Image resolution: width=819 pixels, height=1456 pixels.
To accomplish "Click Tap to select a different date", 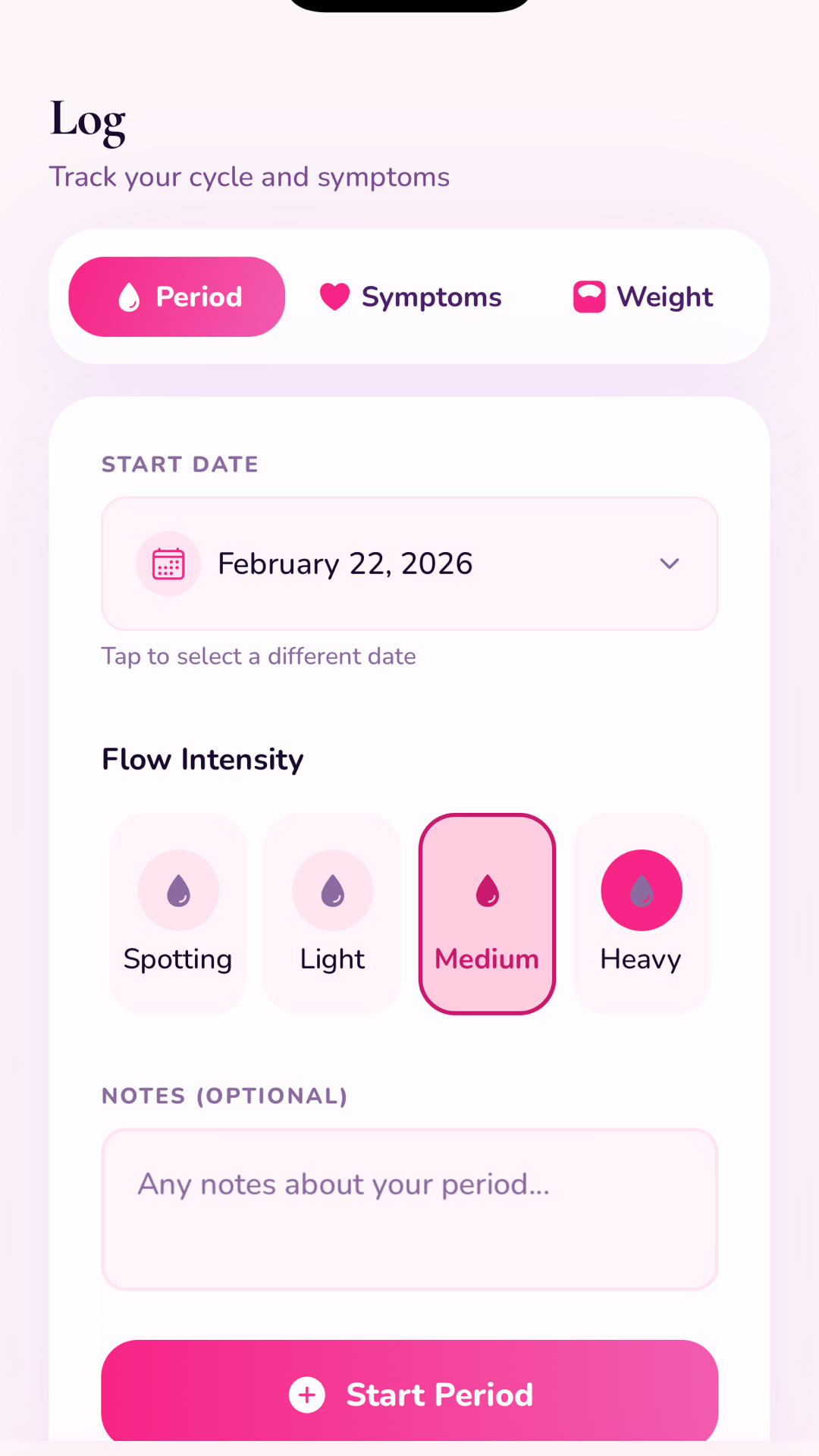I will tap(259, 655).
